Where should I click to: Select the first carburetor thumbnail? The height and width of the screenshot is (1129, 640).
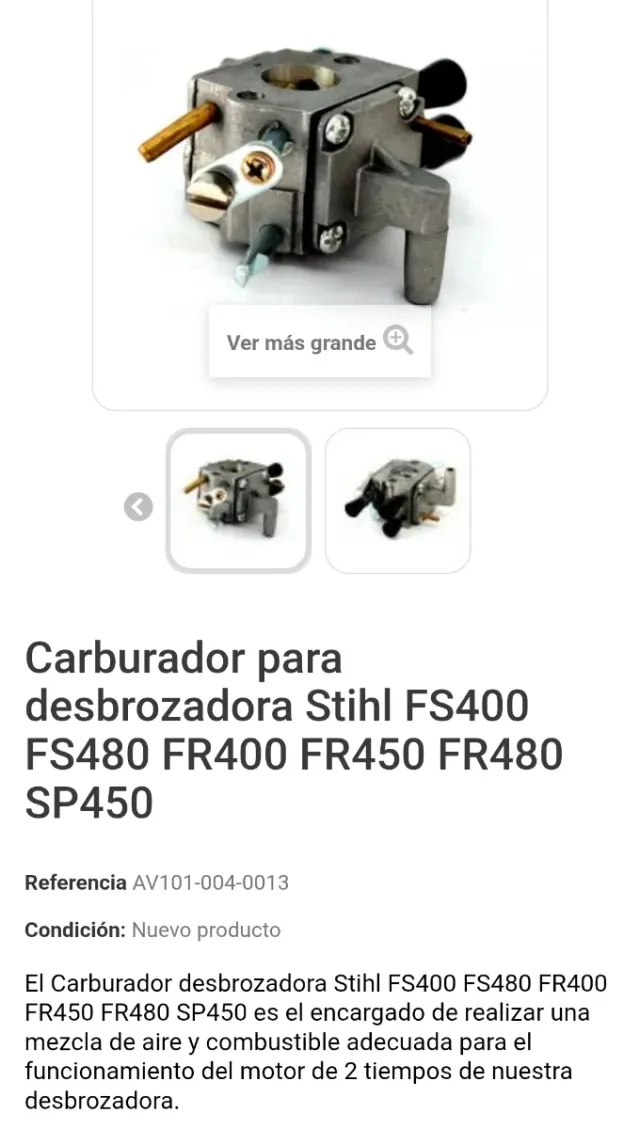(x=238, y=501)
